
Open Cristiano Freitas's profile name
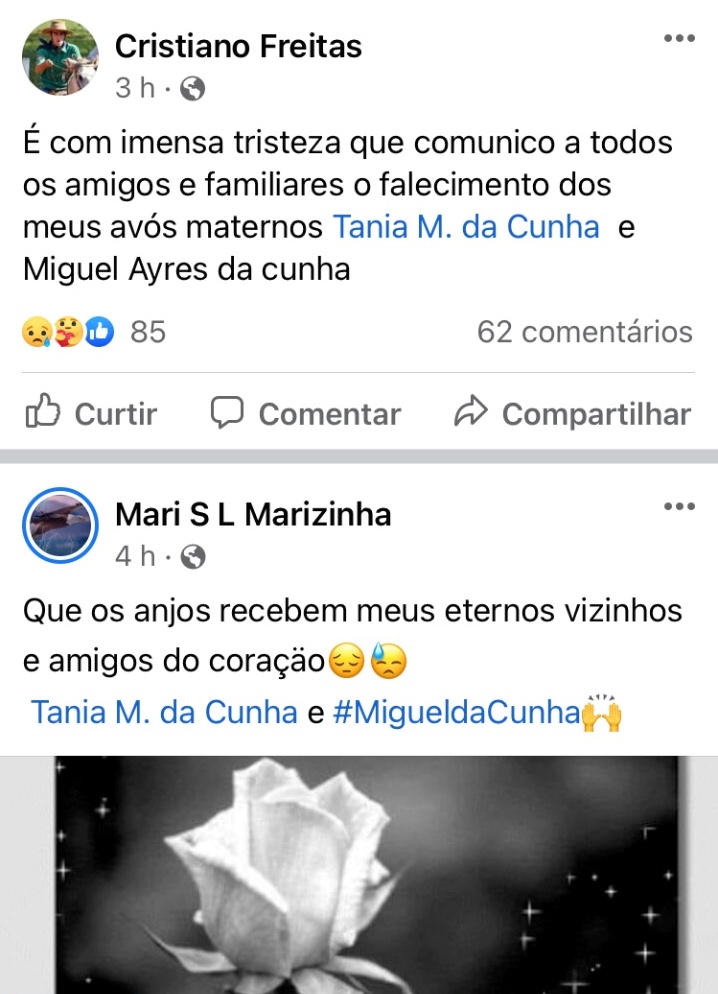[x=238, y=45]
